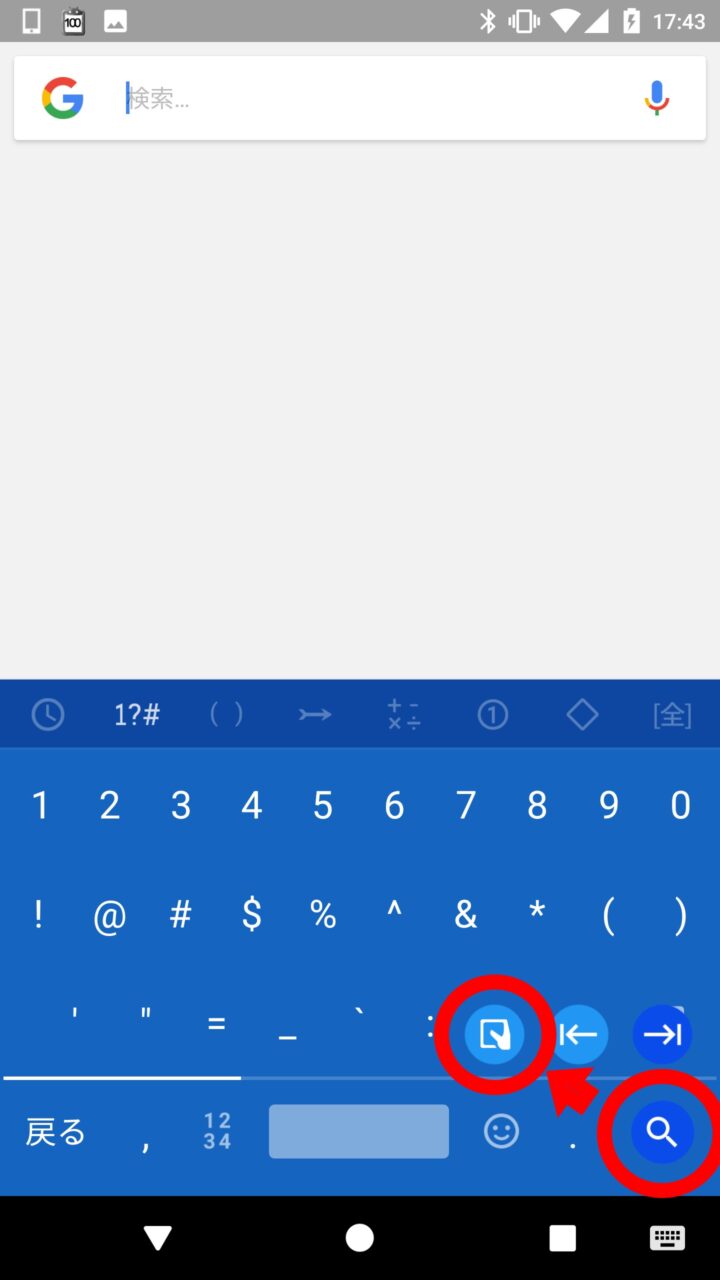Tap the 戻る return key

(x=56, y=1132)
